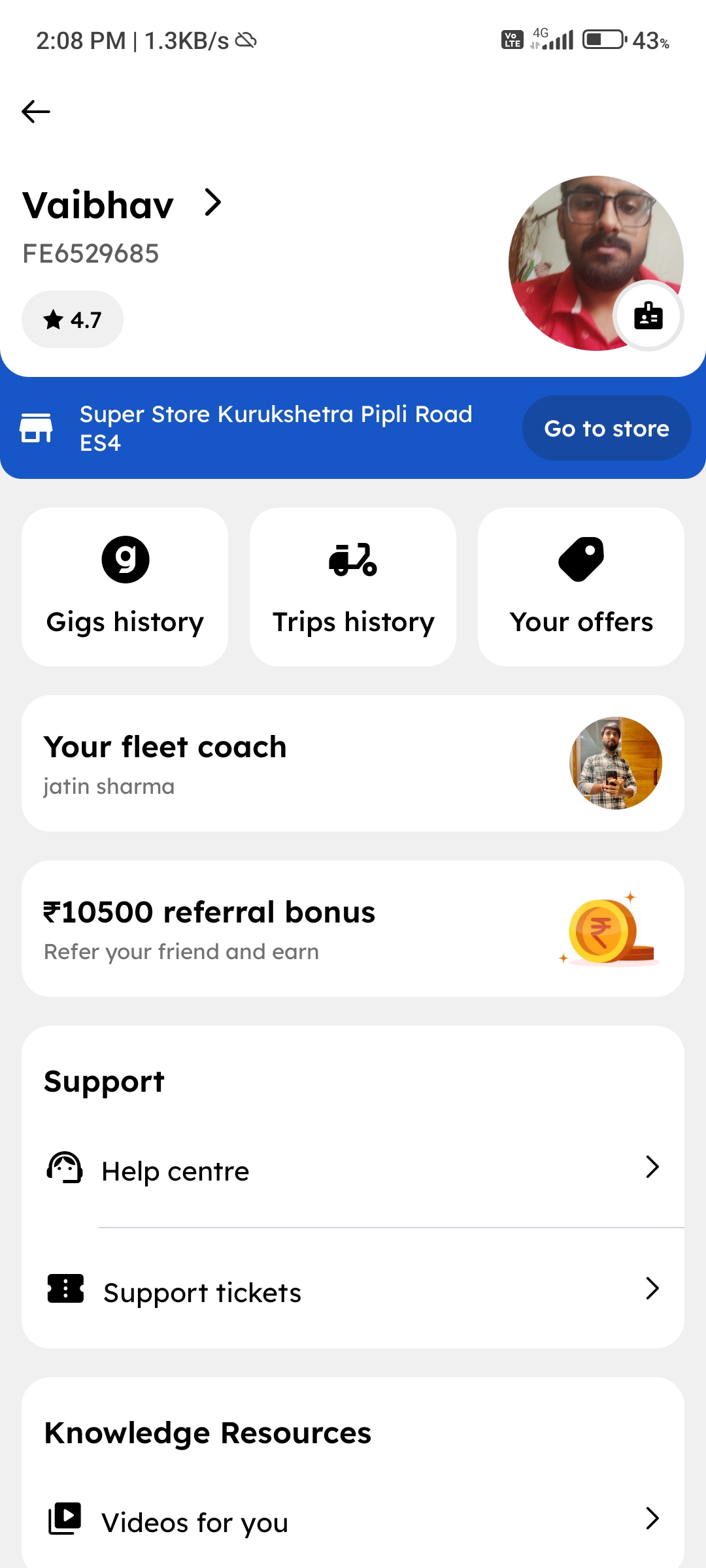The height and width of the screenshot is (1568, 706).
Task: Open Videos for you
Action: pyautogui.click(x=353, y=1522)
